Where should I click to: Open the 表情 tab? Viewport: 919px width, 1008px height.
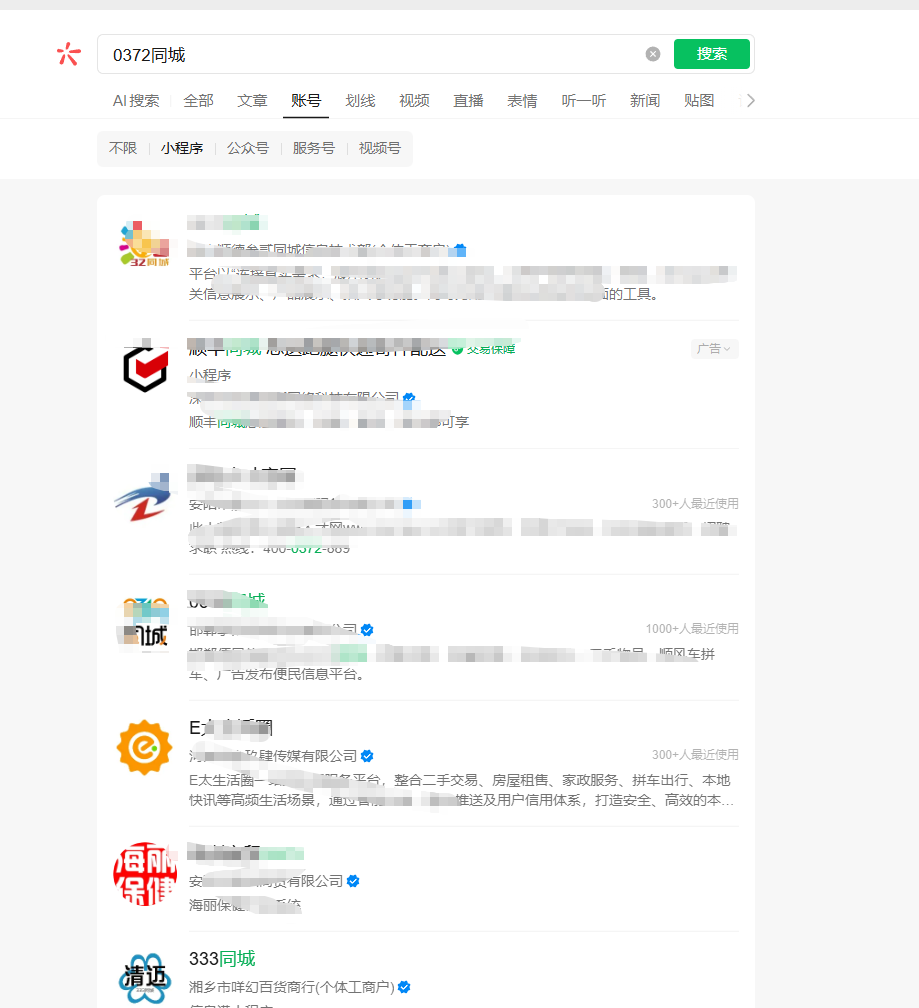[x=522, y=101]
